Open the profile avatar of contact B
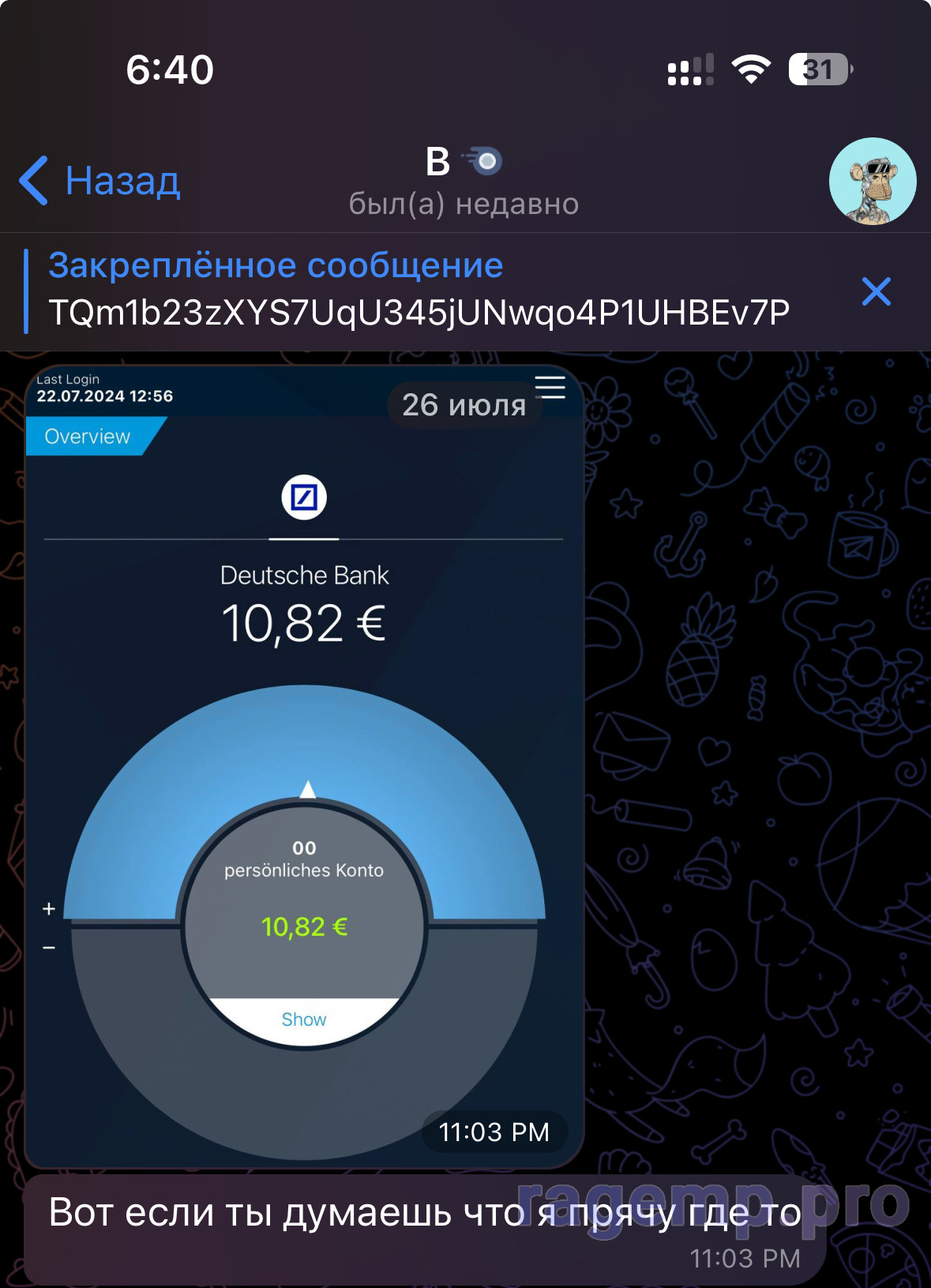The image size is (931, 1288). tap(872, 182)
